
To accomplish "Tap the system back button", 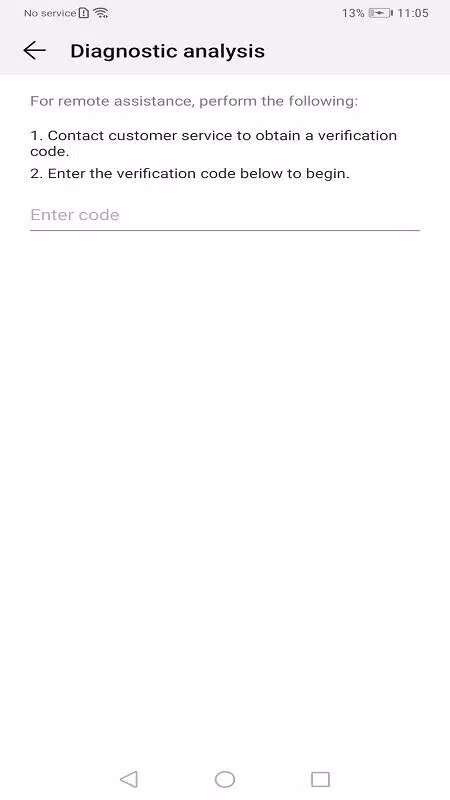I will [129, 779].
